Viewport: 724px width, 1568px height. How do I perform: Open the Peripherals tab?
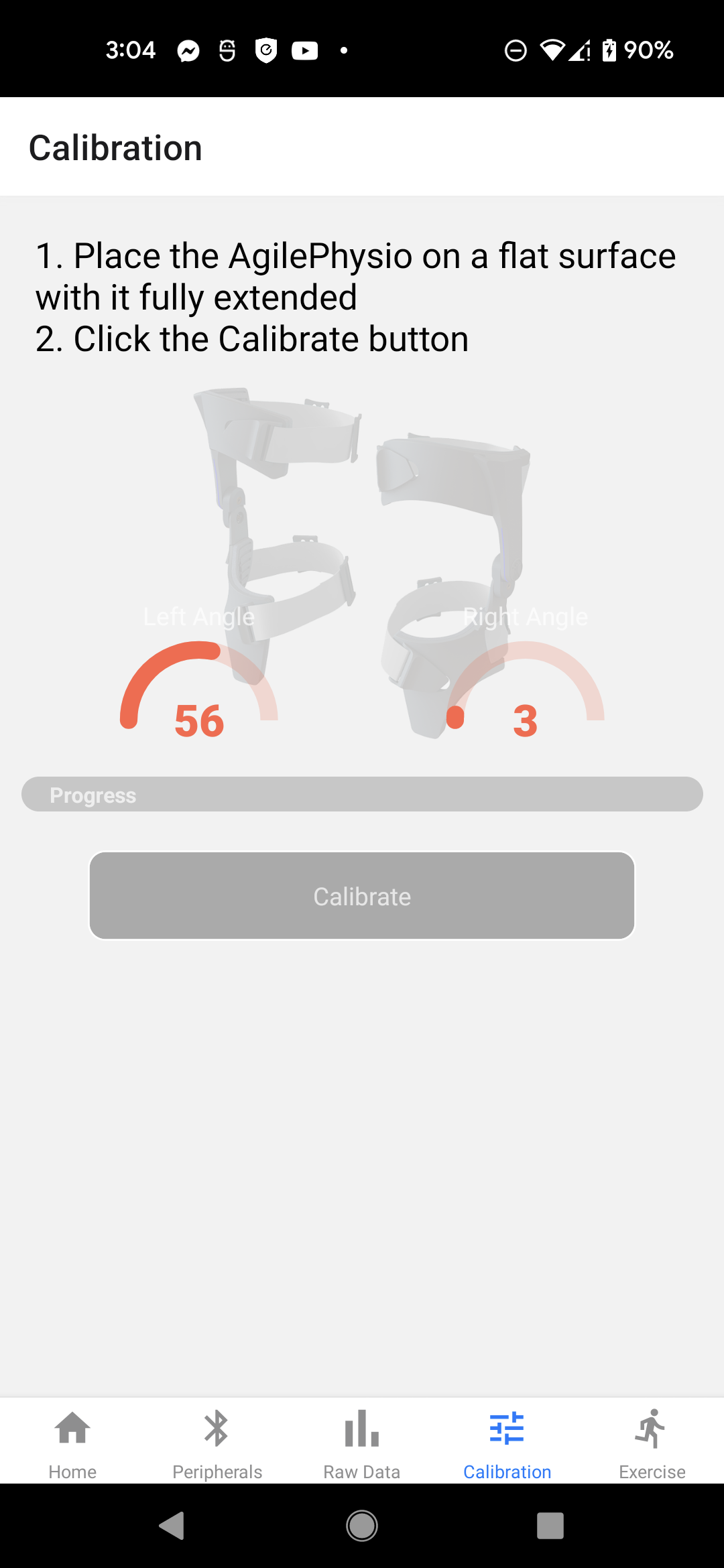217,1442
